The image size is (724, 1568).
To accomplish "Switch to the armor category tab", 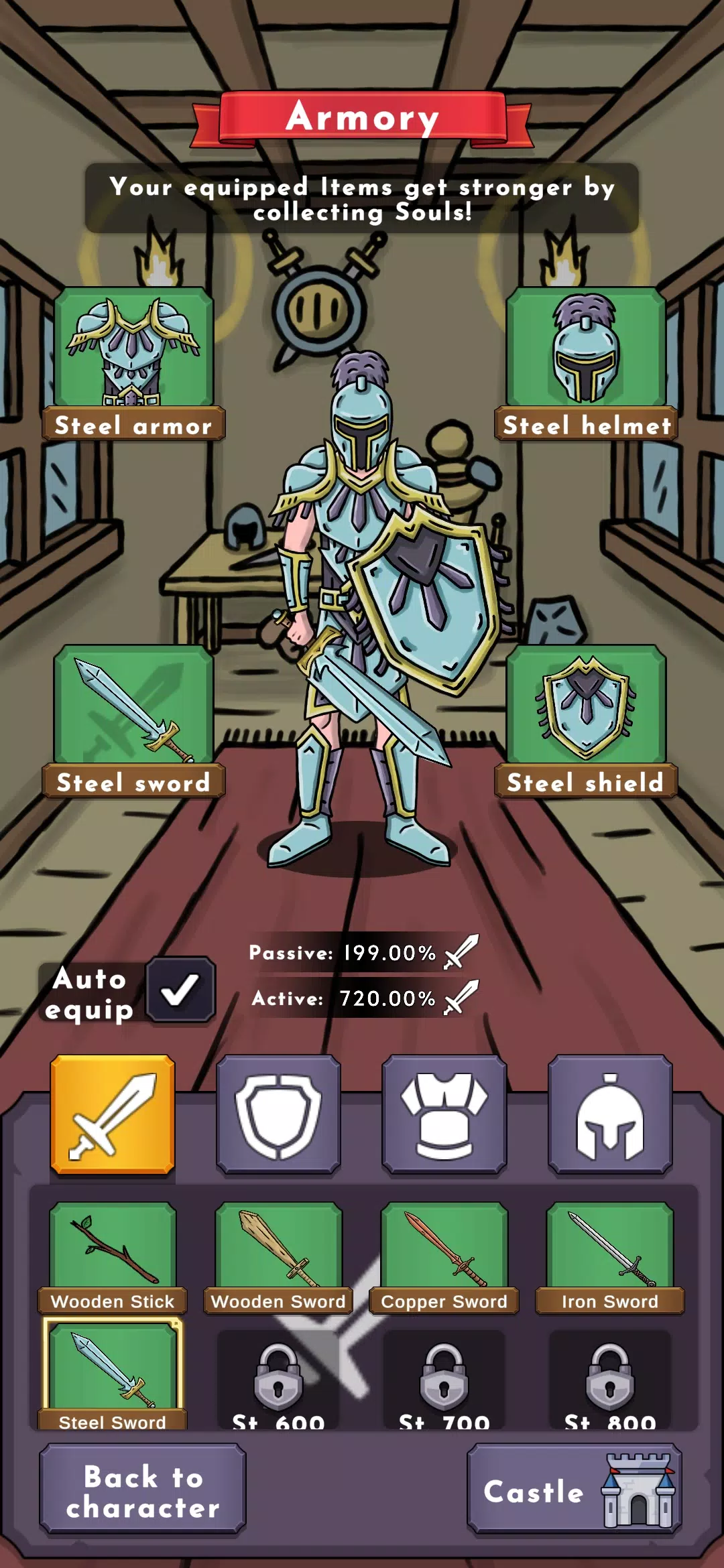I will click(x=444, y=1114).
